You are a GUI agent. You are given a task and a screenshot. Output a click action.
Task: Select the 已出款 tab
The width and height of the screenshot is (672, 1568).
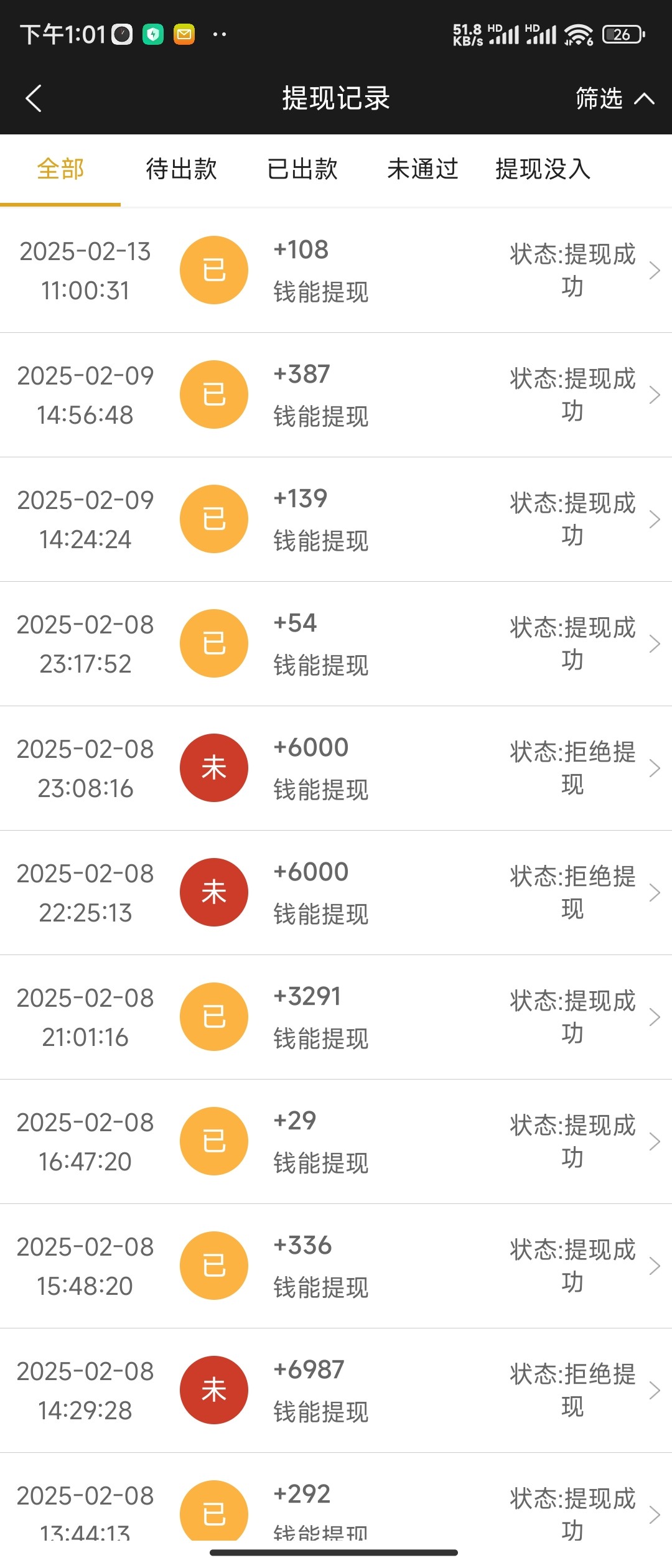pyautogui.click(x=302, y=169)
